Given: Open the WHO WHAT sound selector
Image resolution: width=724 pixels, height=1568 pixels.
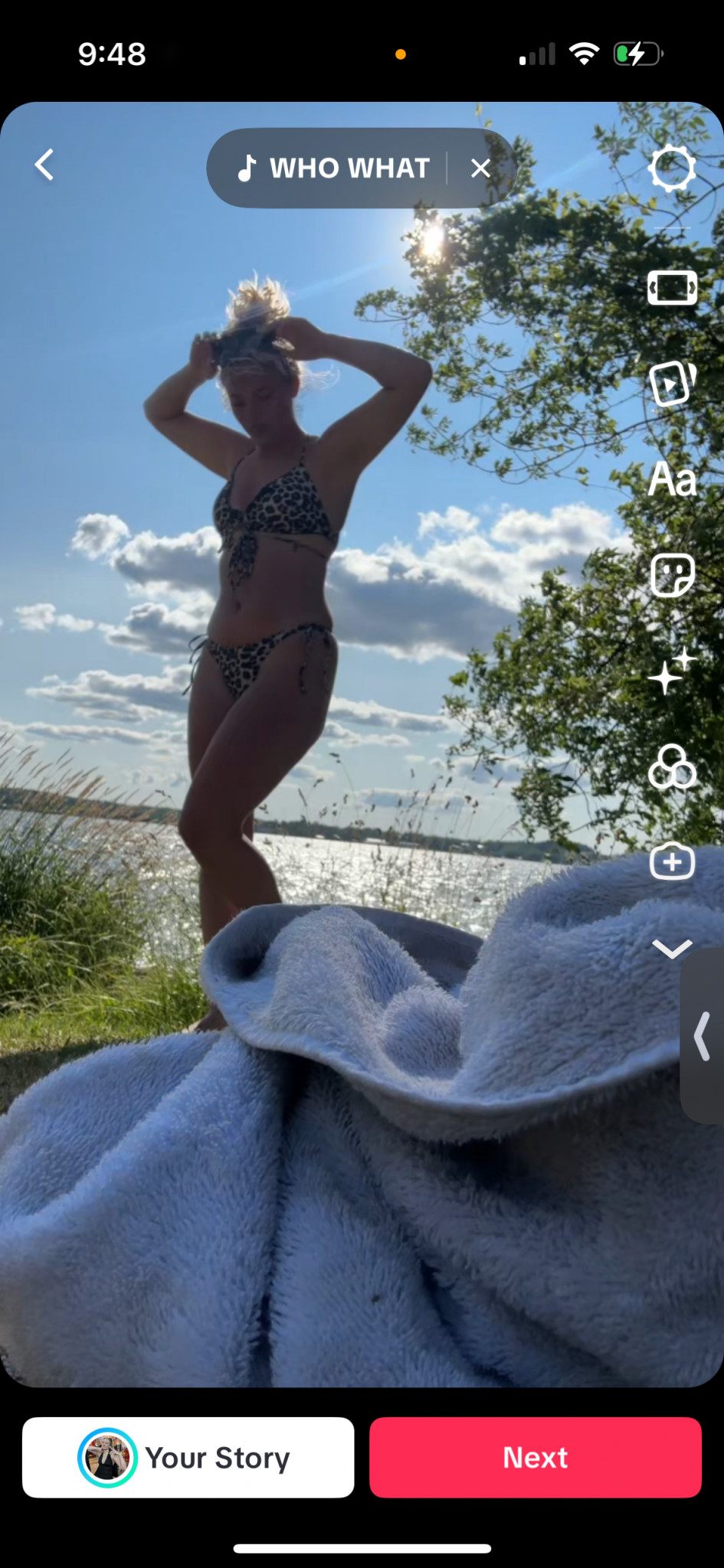Looking at the screenshot, I should [x=334, y=168].
